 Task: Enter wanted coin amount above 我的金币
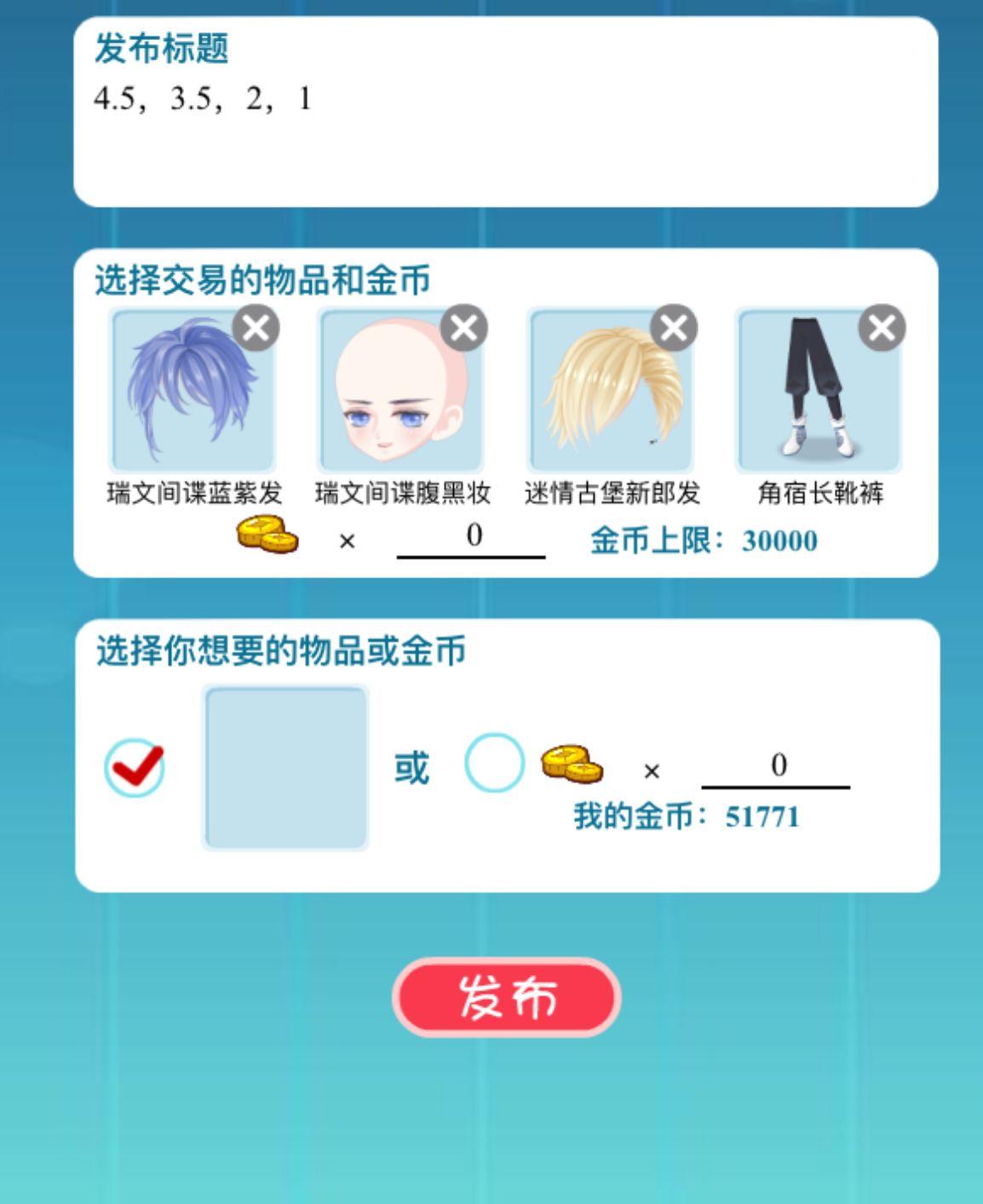click(775, 767)
